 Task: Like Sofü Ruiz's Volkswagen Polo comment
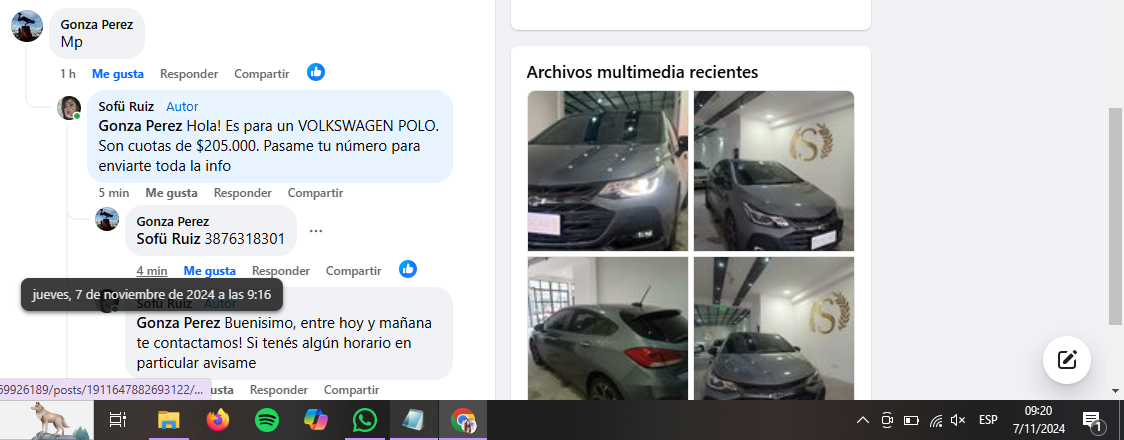171,193
